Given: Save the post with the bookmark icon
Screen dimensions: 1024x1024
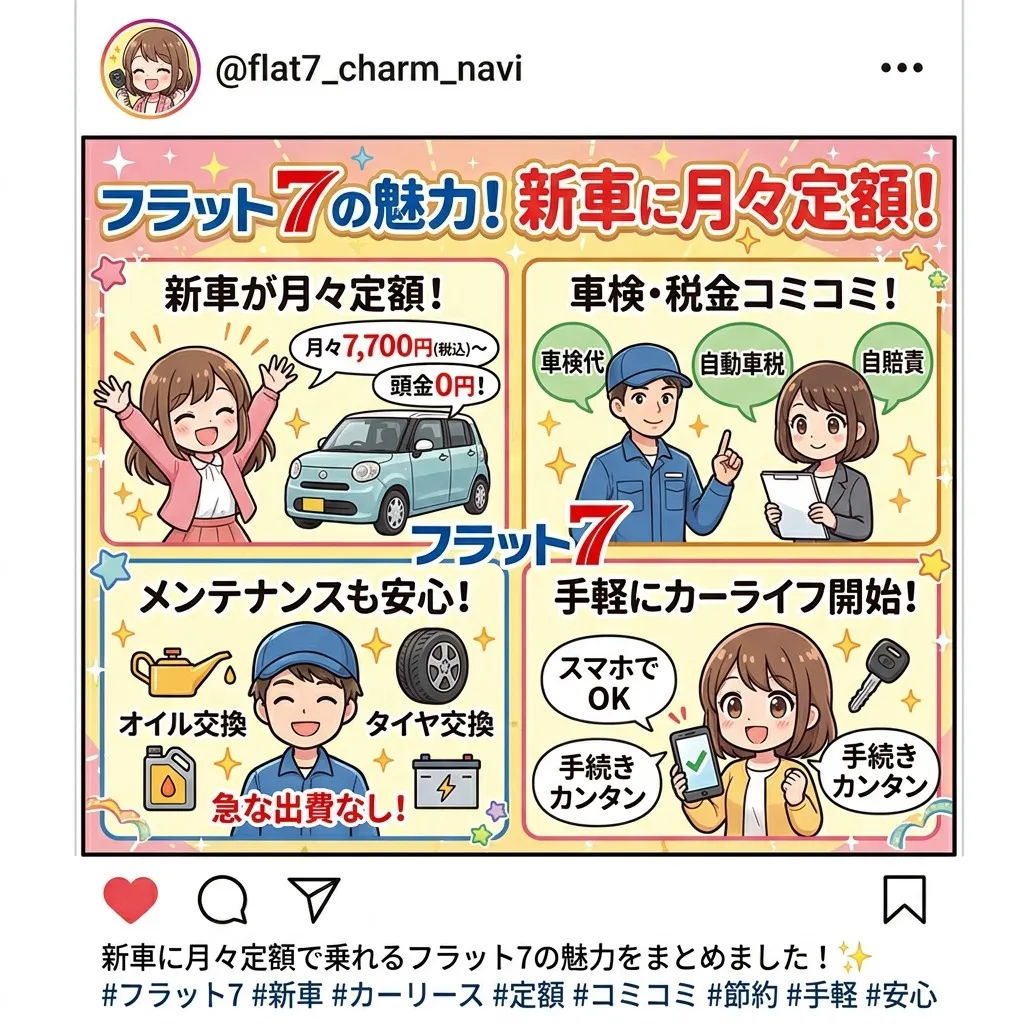Looking at the screenshot, I should (904, 898).
